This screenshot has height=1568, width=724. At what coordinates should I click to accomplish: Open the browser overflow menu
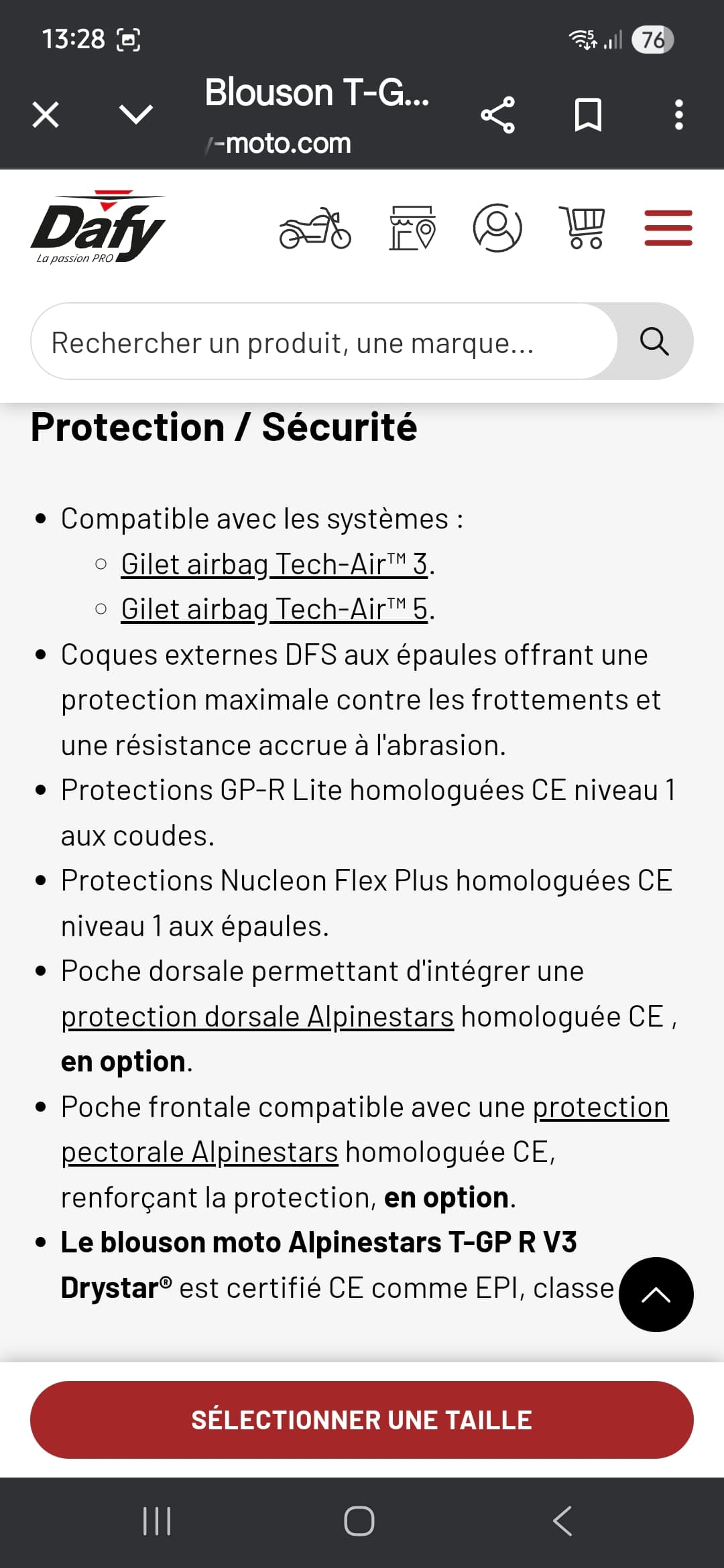click(x=679, y=115)
